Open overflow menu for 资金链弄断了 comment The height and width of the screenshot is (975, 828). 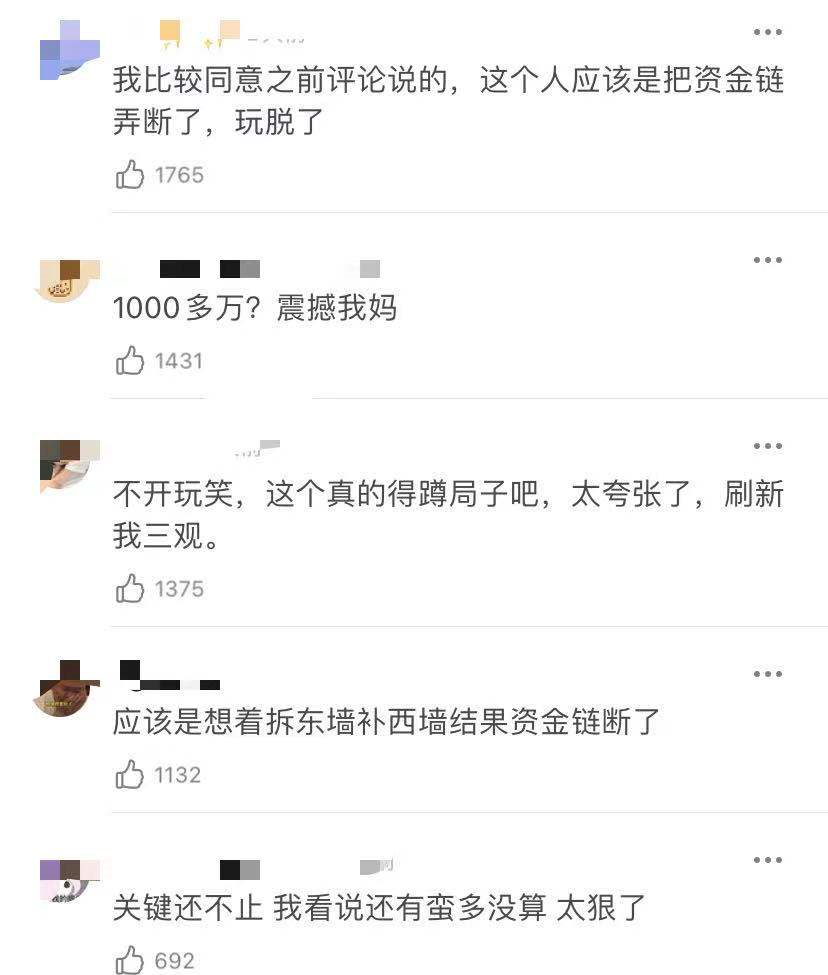(767, 33)
